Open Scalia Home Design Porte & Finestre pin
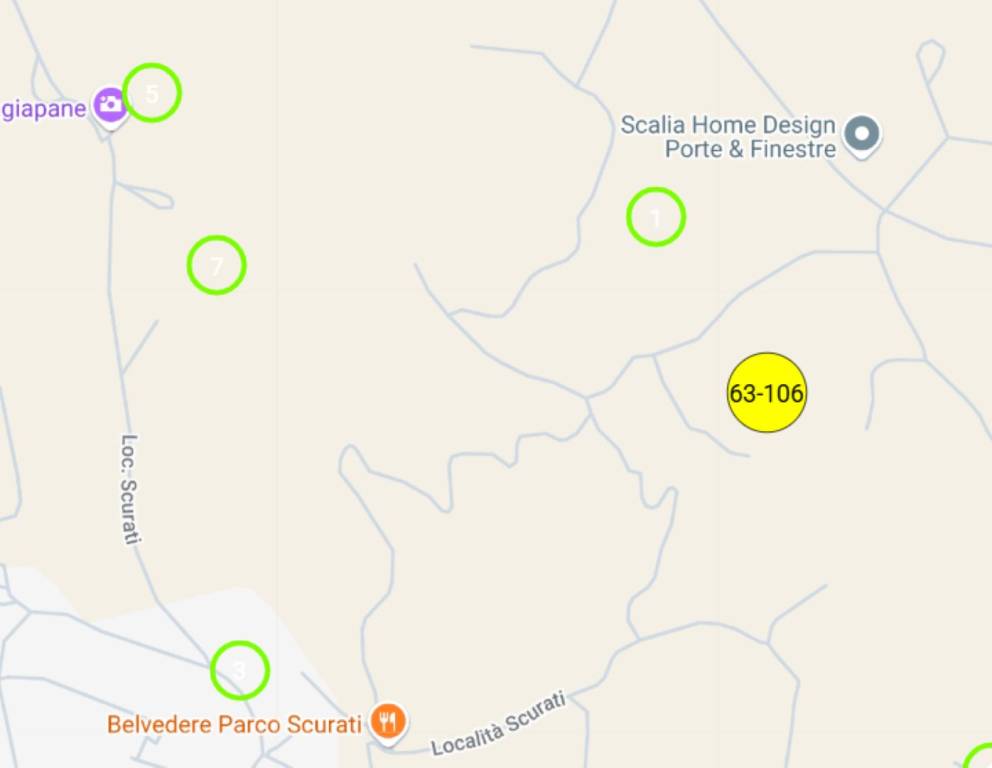Image resolution: width=992 pixels, height=768 pixels. 862,132
